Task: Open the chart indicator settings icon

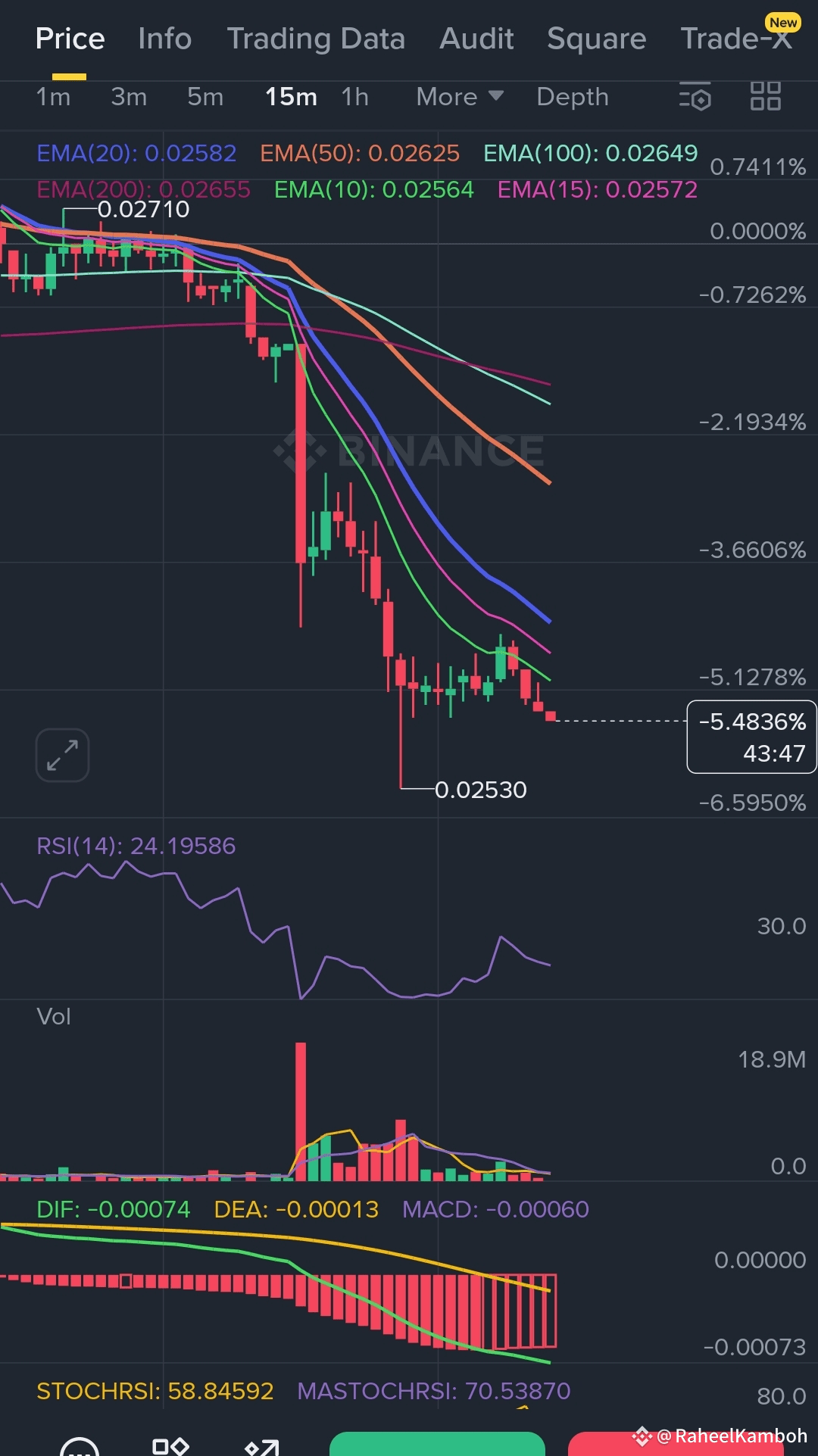Action: click(695, 96)
